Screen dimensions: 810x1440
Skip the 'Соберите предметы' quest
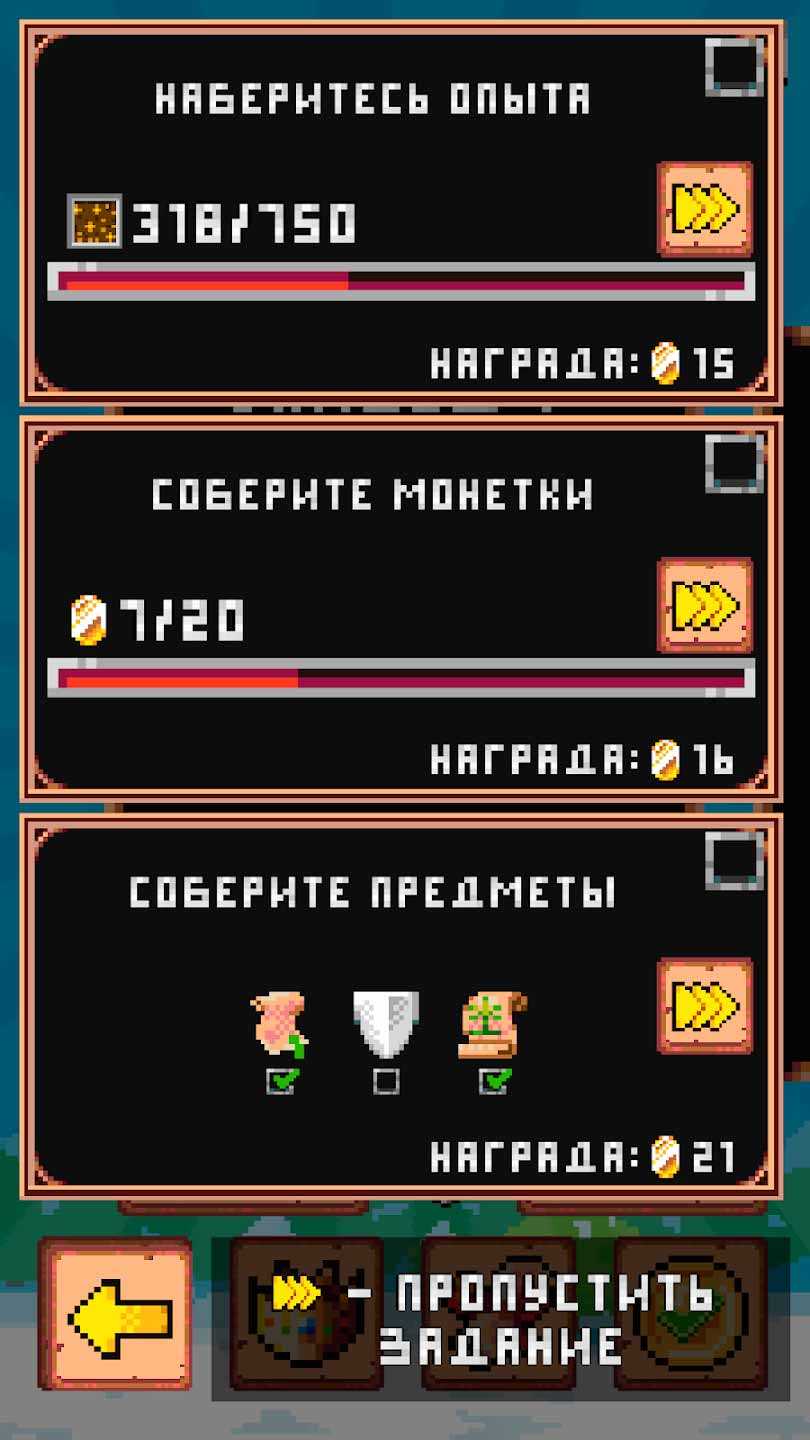click(705, 1004)
